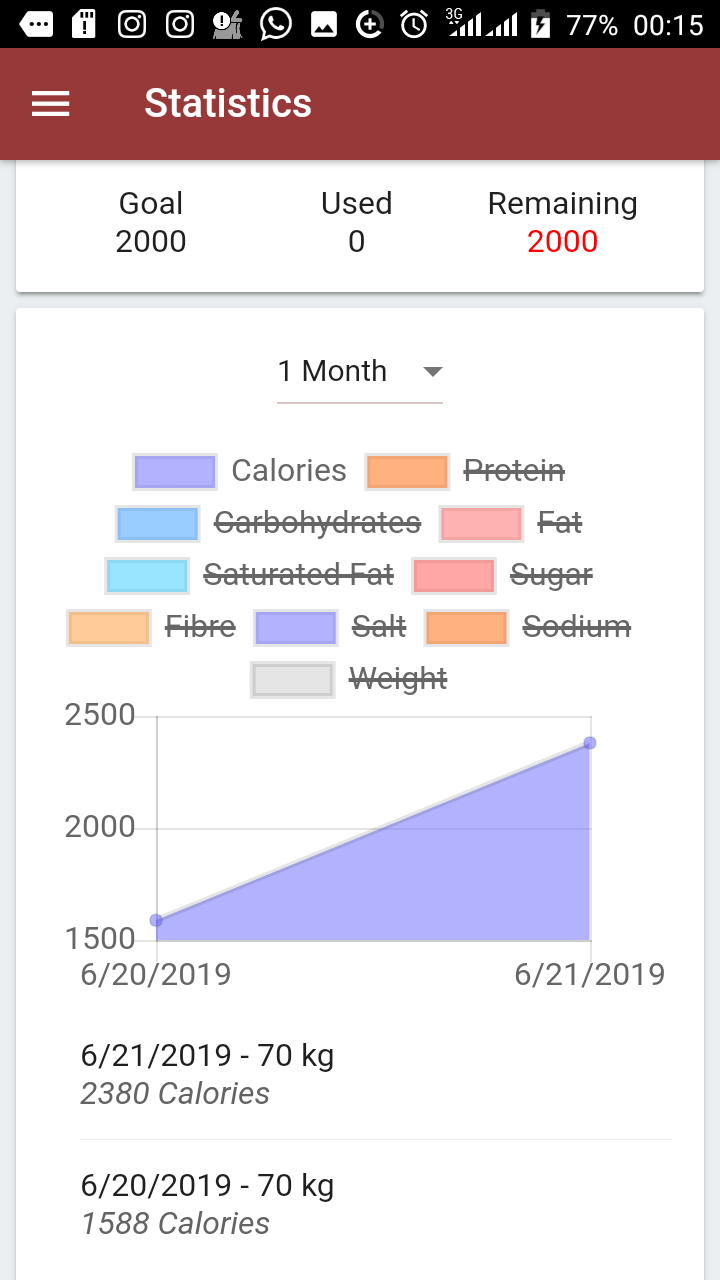
Task: Show Saturated Fat on the chart
Action: pyautogui.click(x=250, y=575)
